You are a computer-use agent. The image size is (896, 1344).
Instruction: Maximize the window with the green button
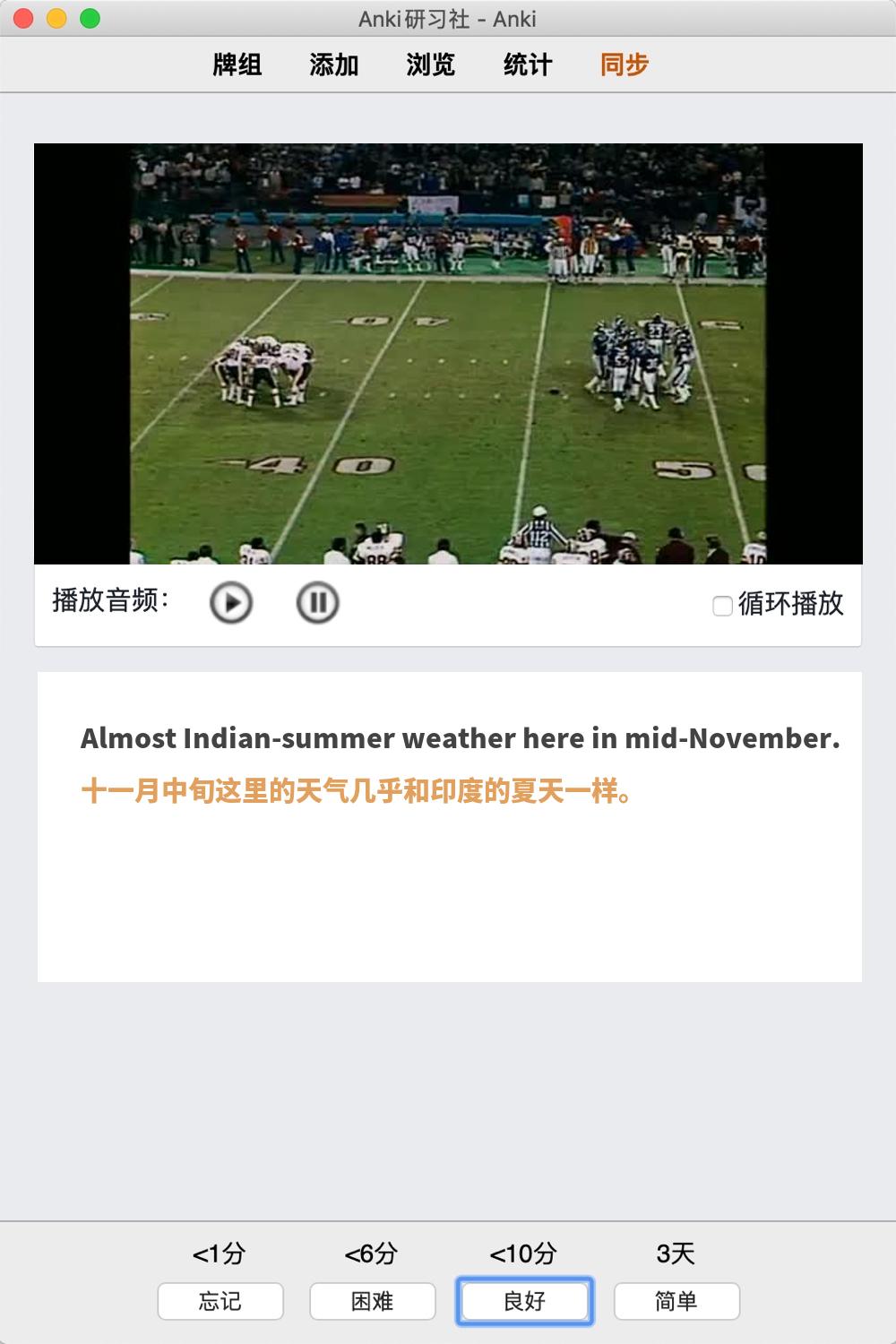[x=90, y=18]
